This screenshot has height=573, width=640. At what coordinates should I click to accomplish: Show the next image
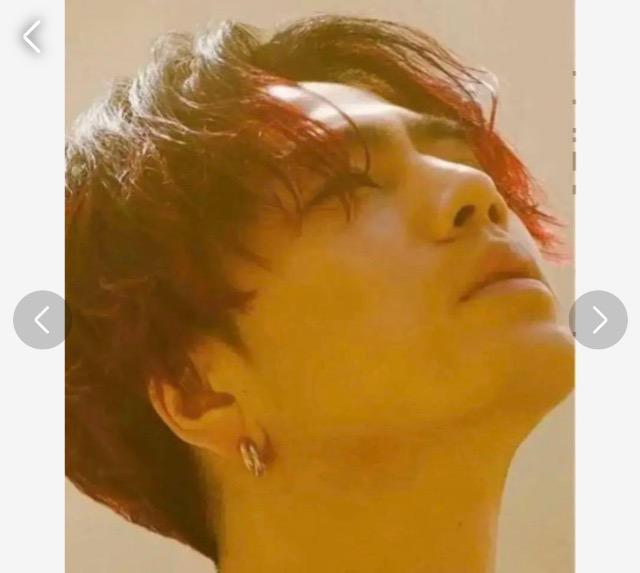coord(598,320)
